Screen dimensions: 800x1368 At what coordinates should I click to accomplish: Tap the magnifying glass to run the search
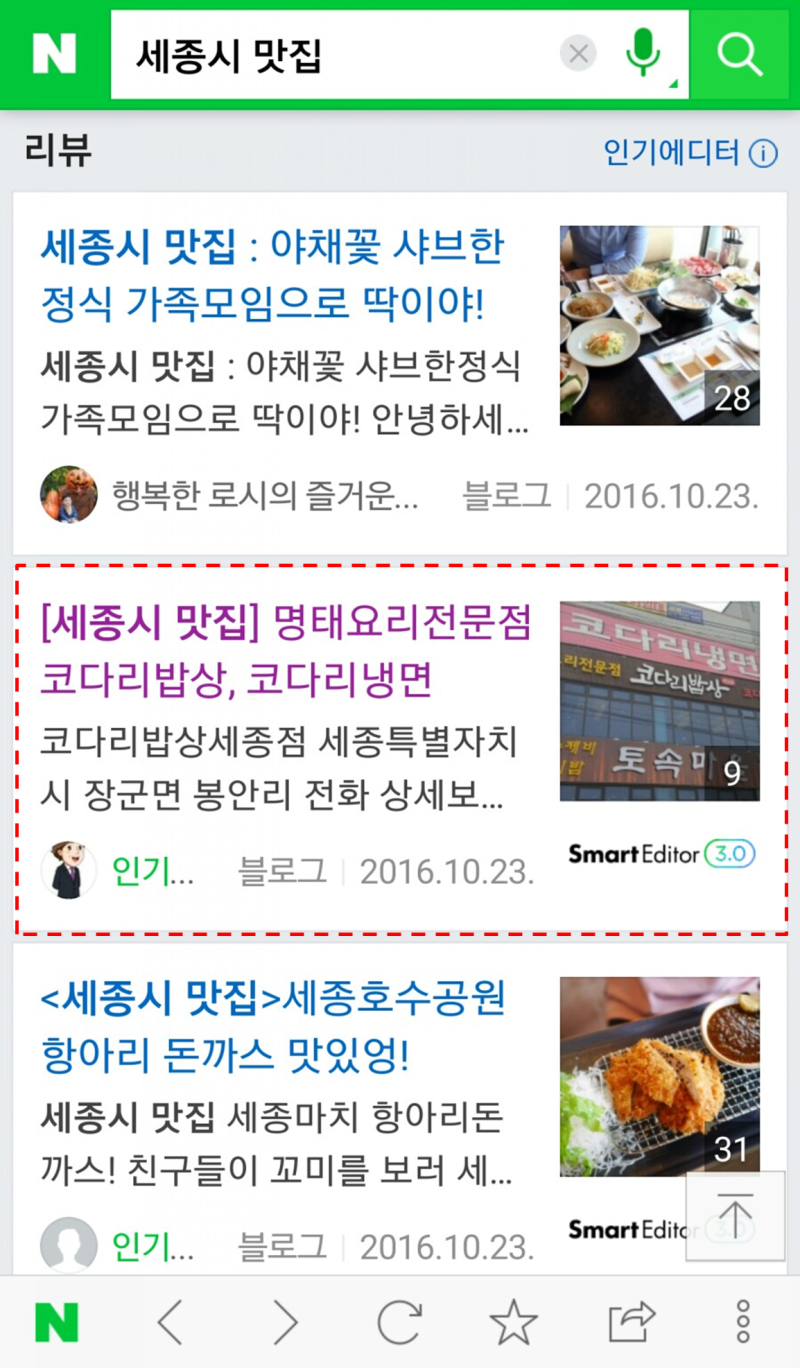coord(742,55)
